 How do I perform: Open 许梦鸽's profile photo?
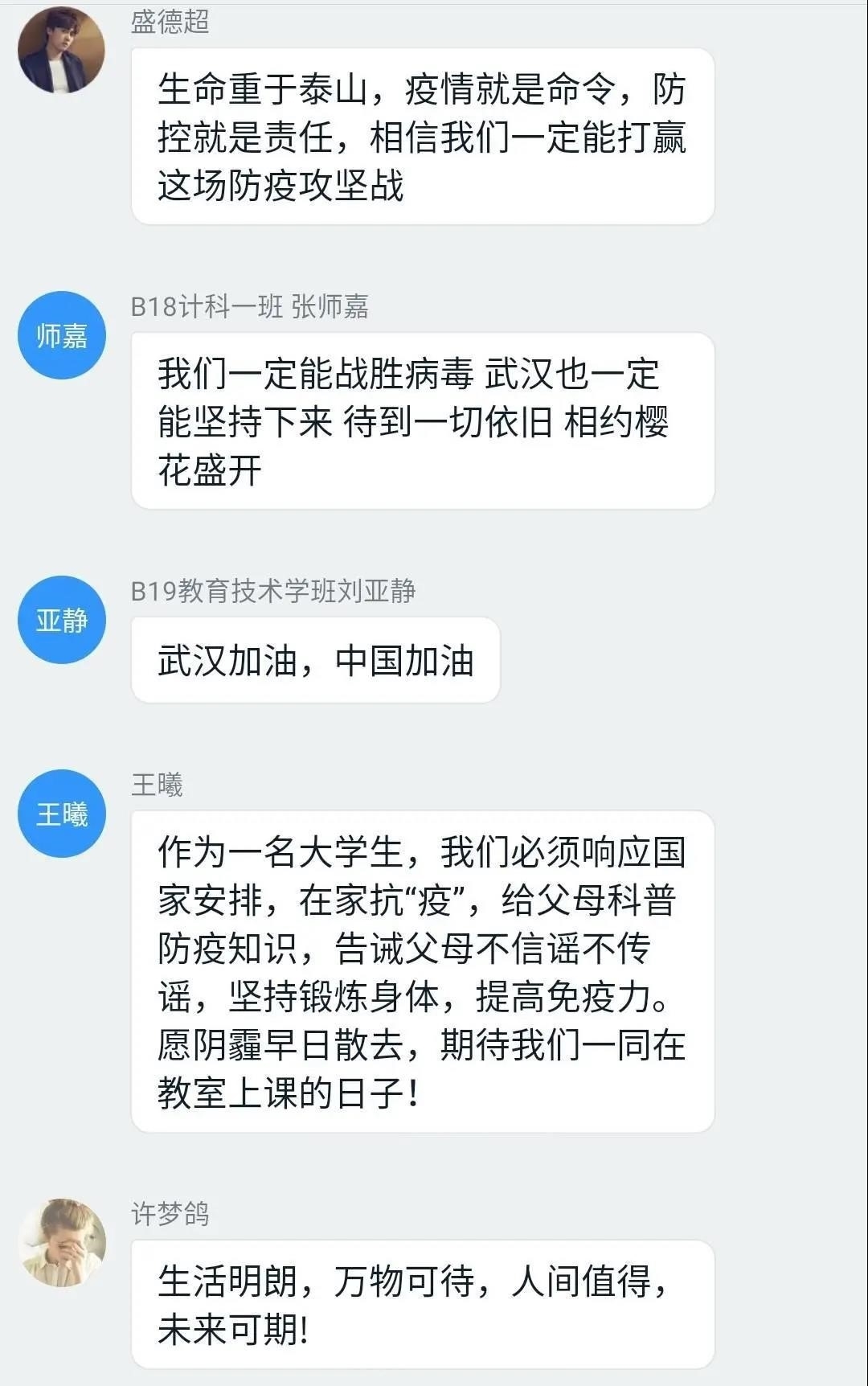pyautogui.click(x=62, y=1242)
